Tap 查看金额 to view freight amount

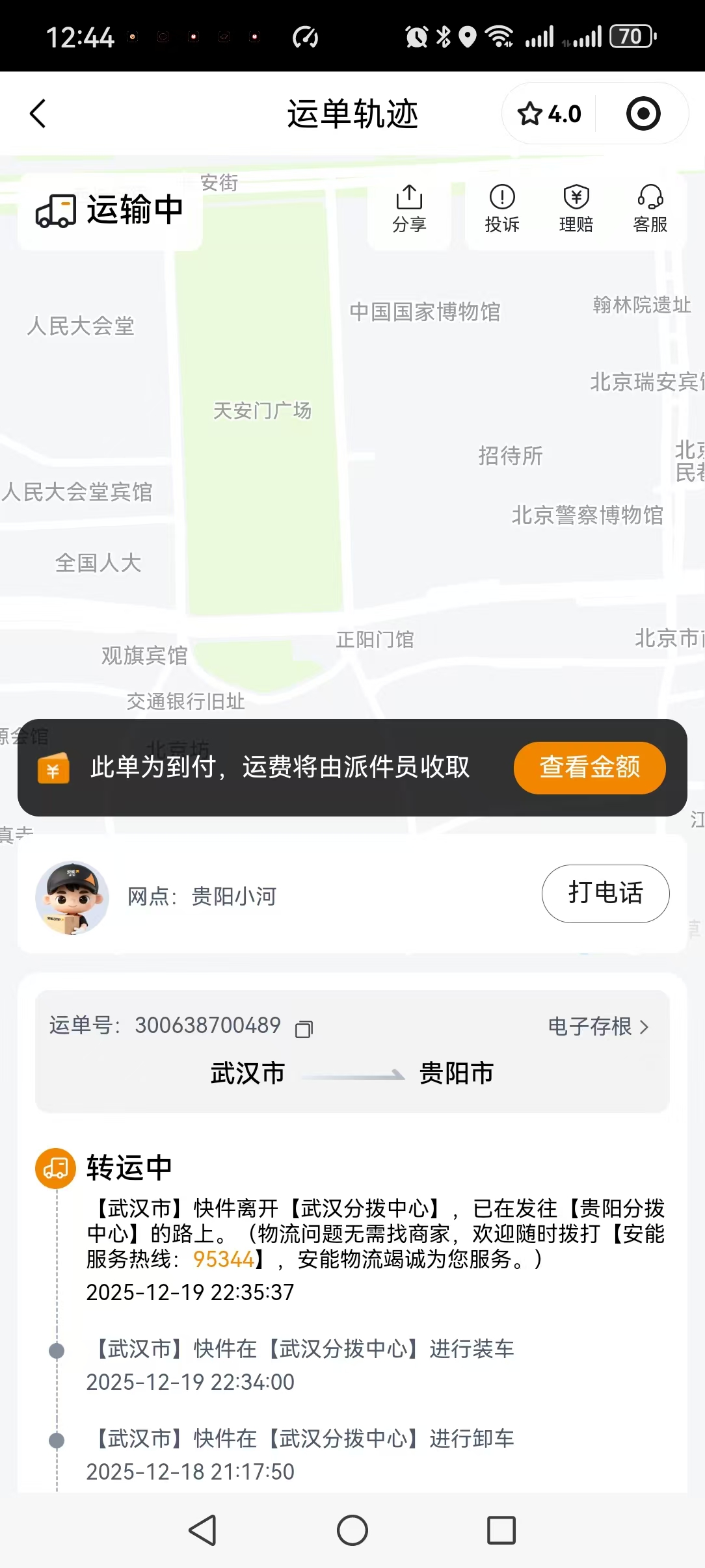[x=589, y=767]
